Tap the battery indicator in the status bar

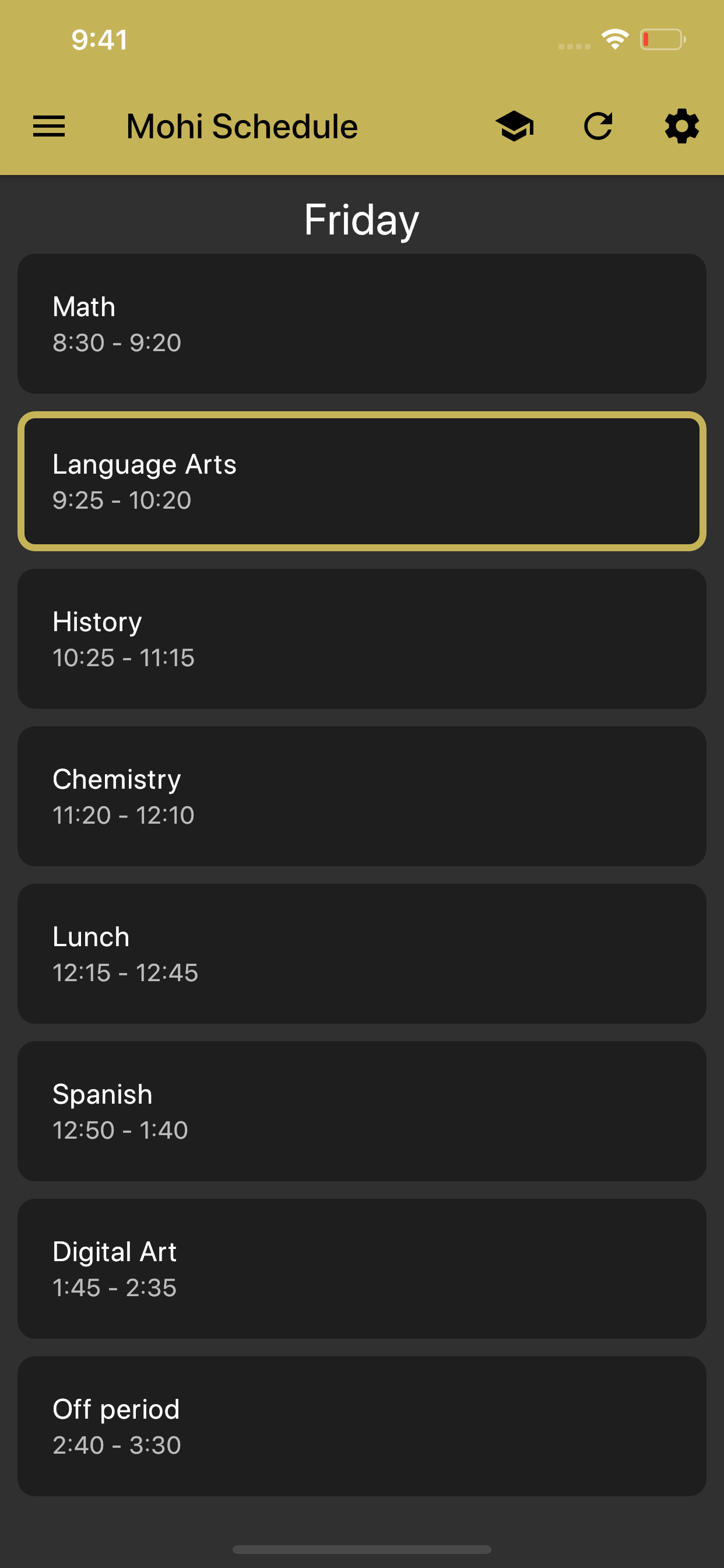pyautogui.click(x=663, y=40)
